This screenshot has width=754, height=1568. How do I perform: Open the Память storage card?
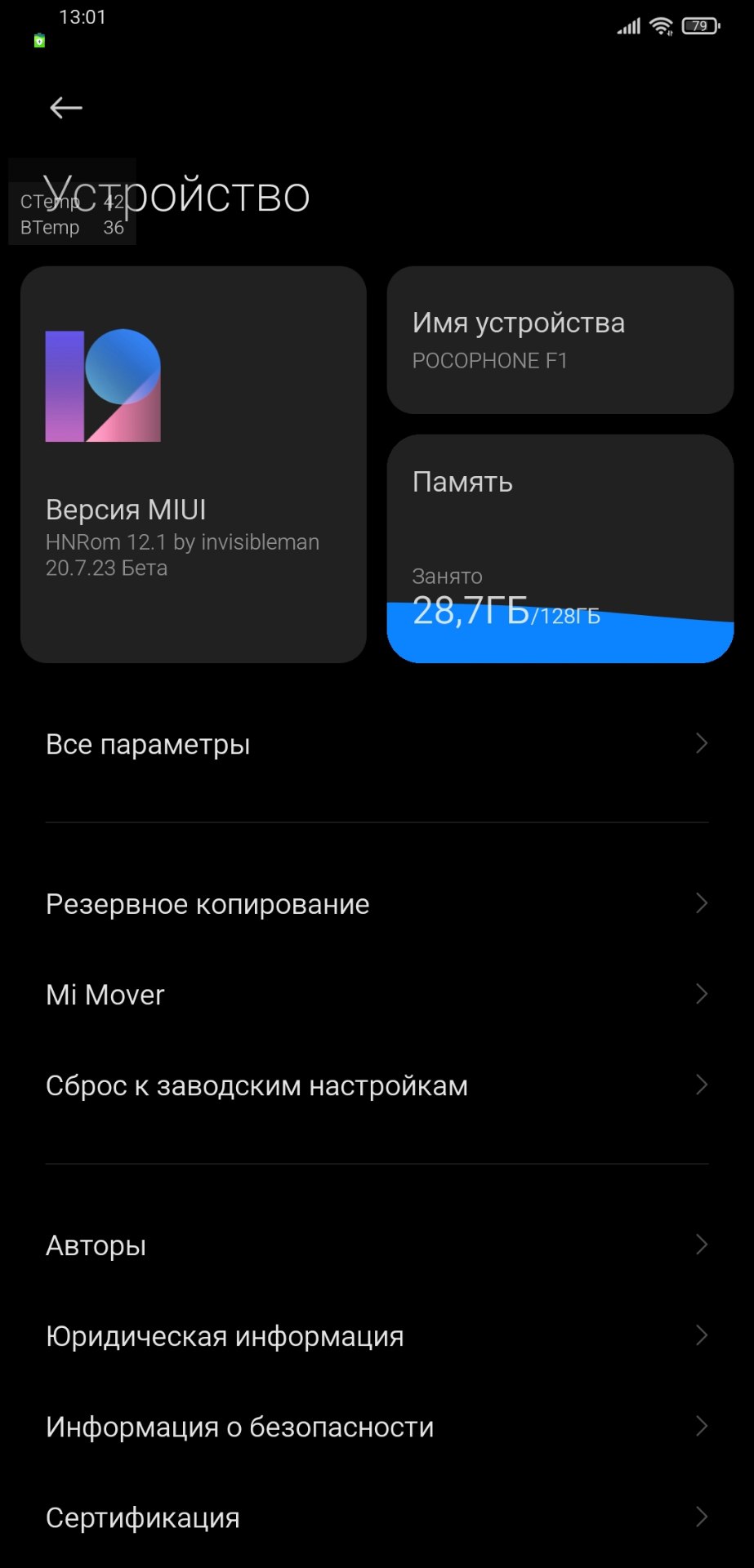point(560,549)
